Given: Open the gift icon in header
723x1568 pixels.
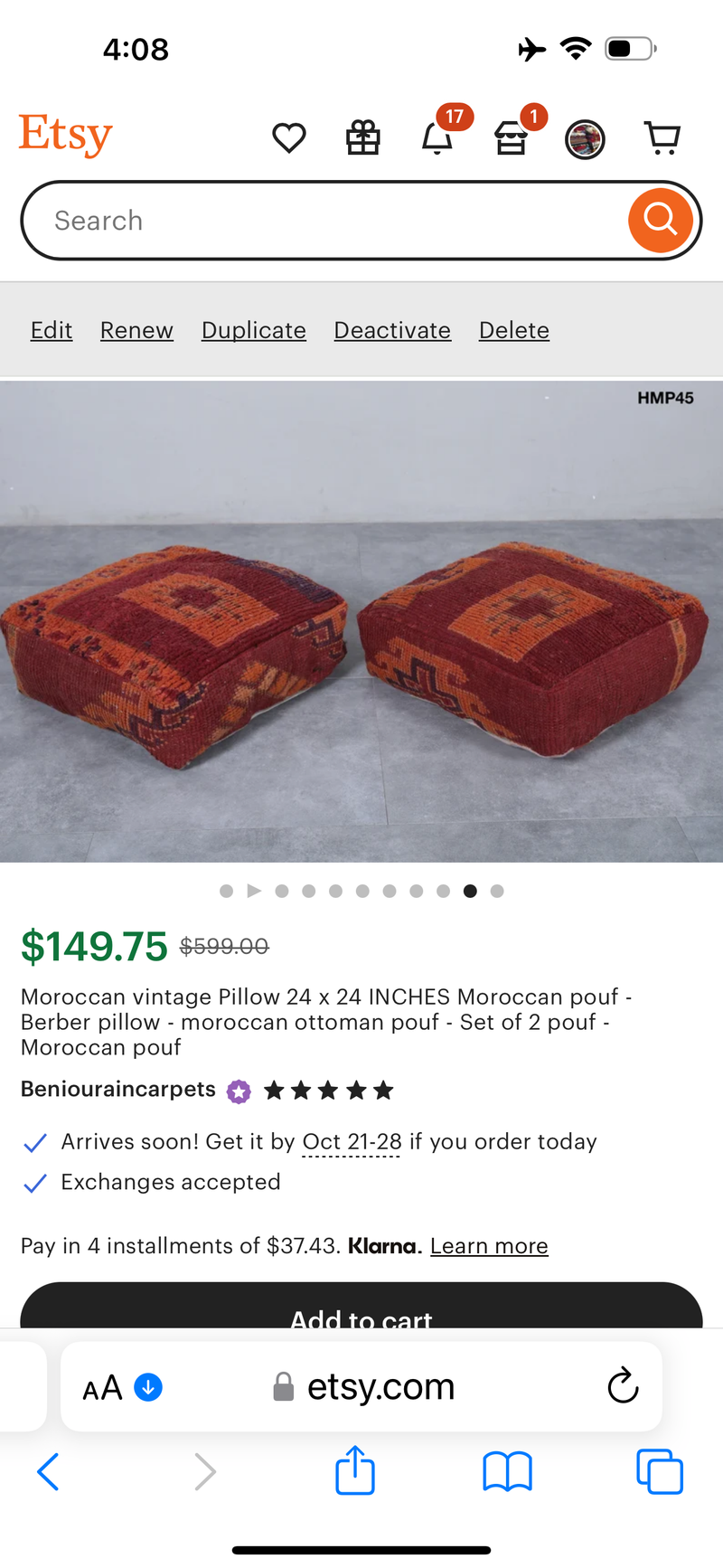Looking at the screenshot, I should point(363,138).
